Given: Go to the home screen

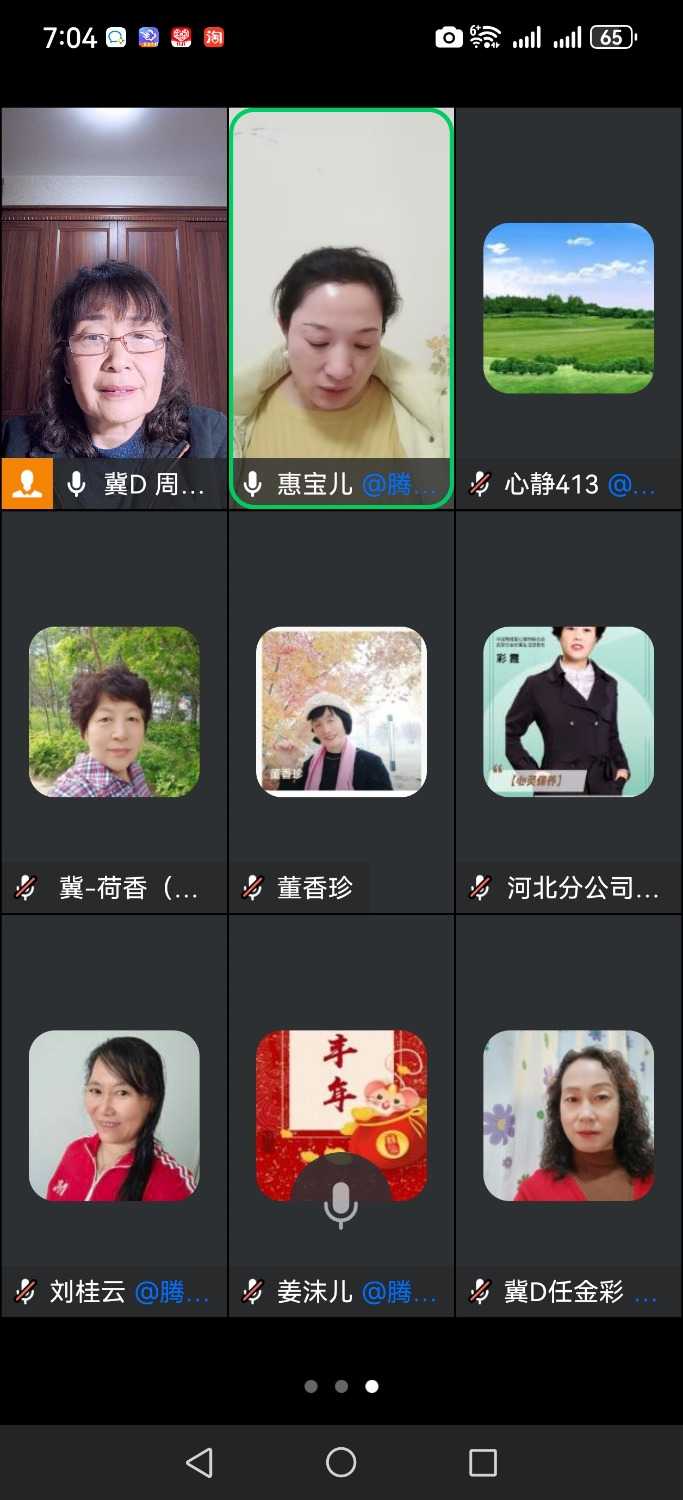Looking at the screenshot, I should point(341,1463).
